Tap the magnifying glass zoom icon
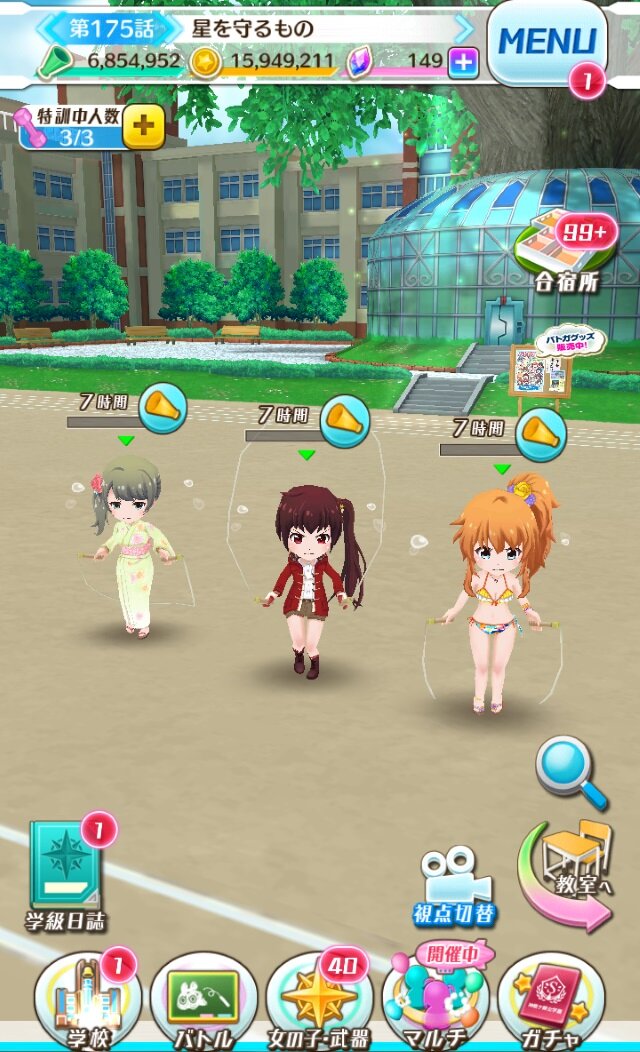 pos(571,770)
